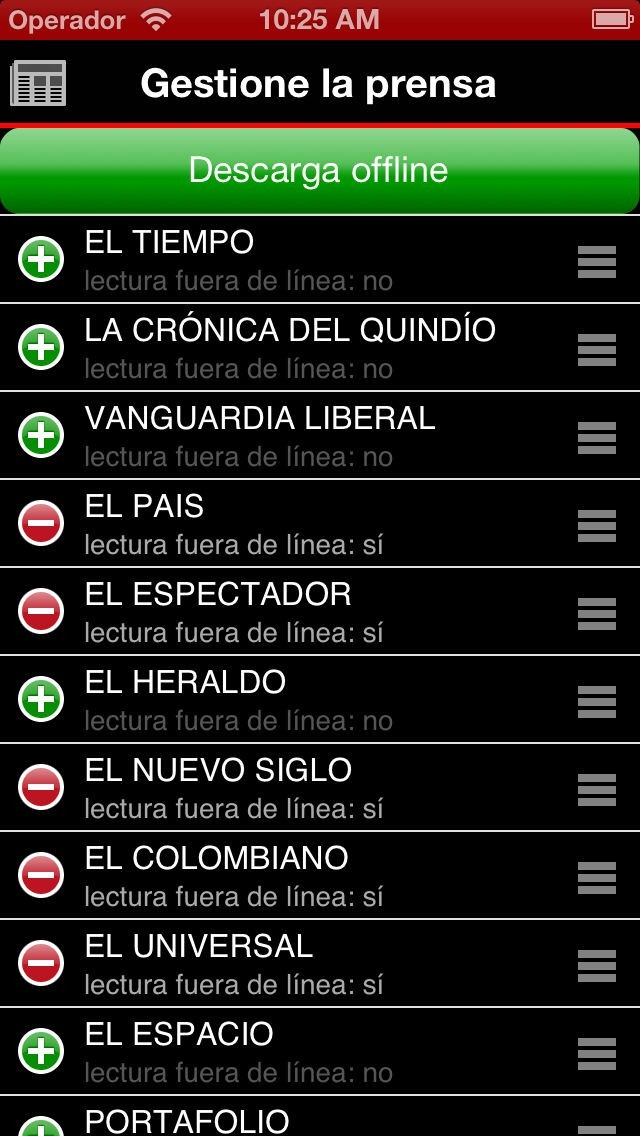
Task: Enable offline reading for EL ESPACIO
Action: click(41, 1052)
